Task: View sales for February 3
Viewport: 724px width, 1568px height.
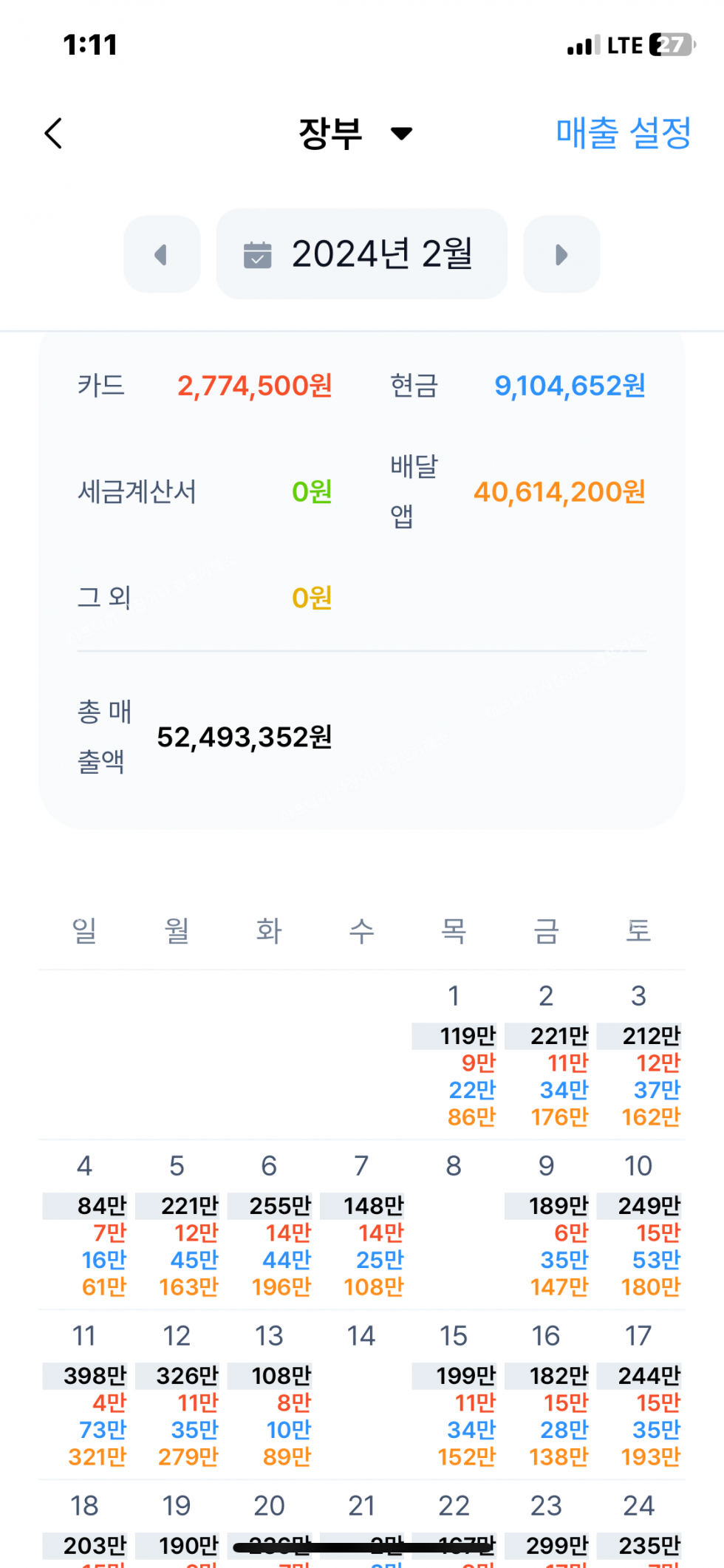Action: coord(639,1057)
